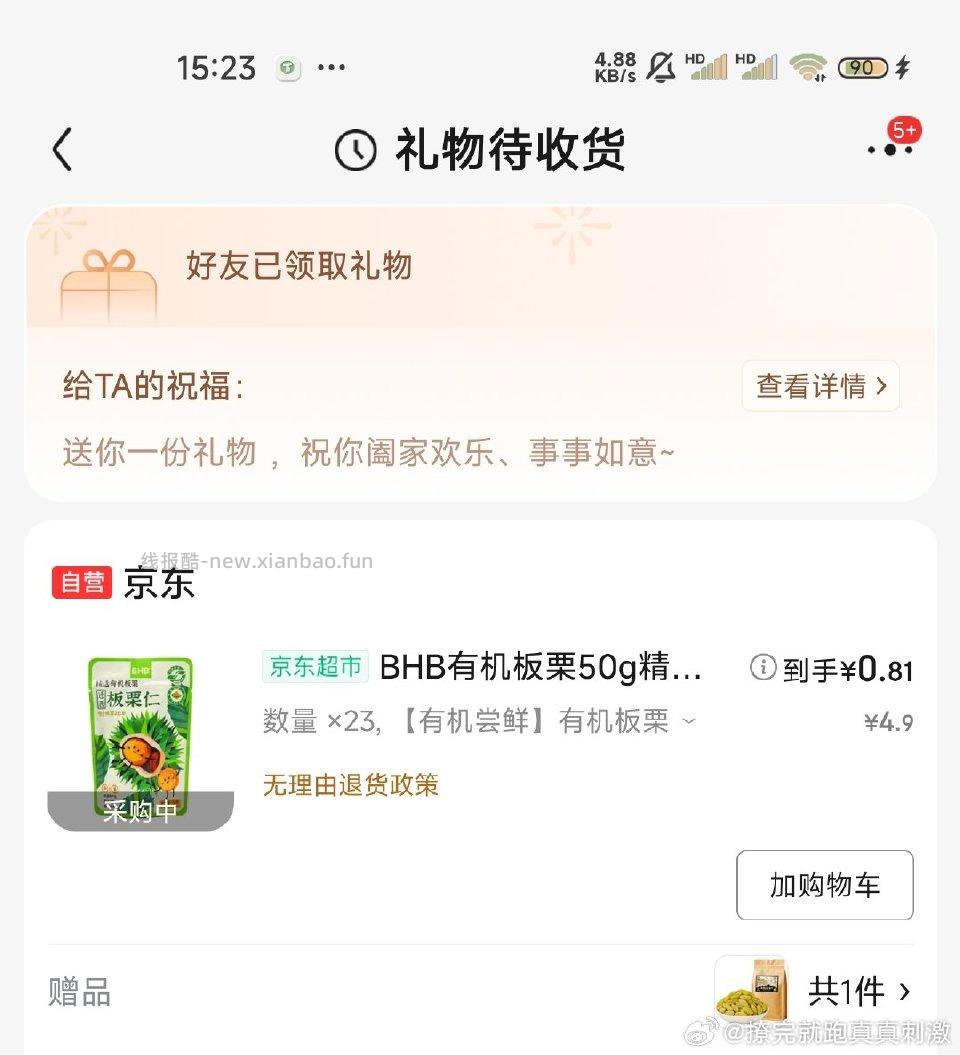
Task: Tap the 加购物车 button
Action: pyautogui.click(x=824, y=885)
